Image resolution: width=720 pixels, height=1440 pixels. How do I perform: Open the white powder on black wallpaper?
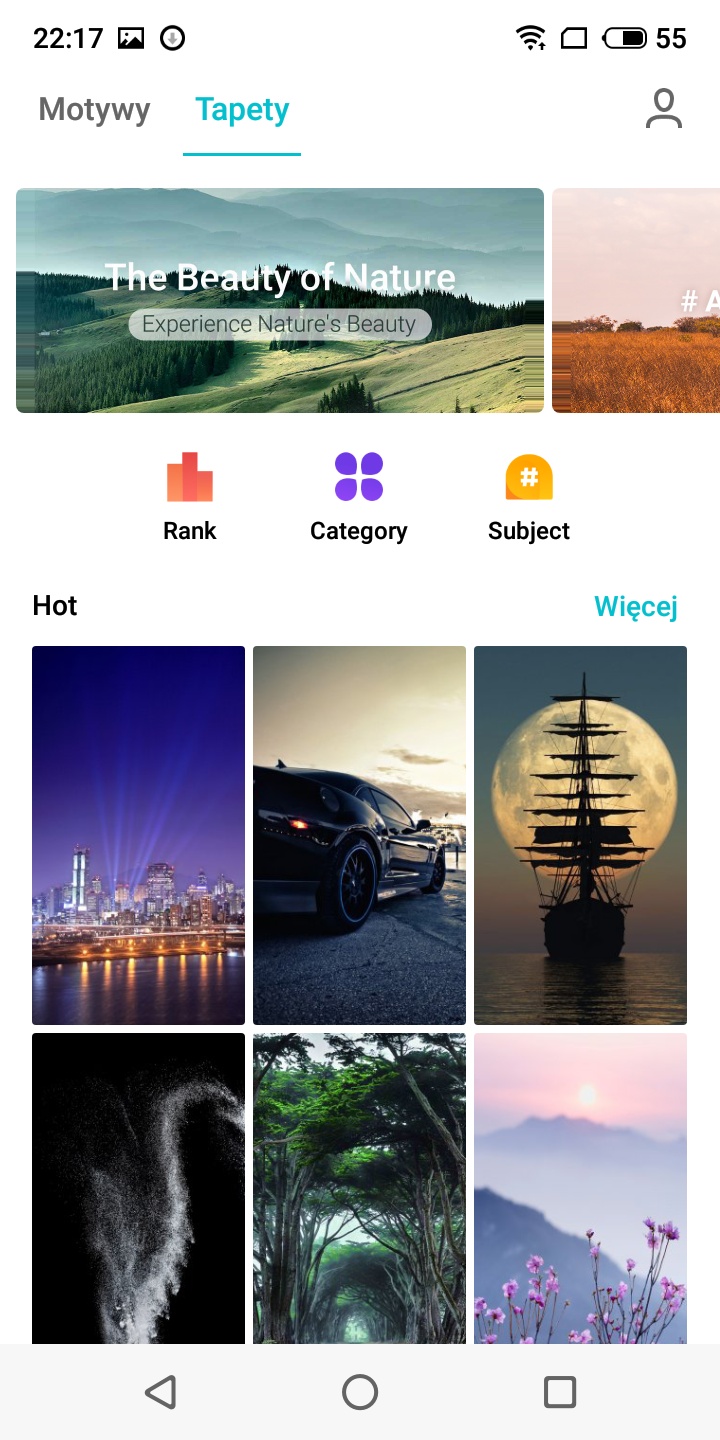coord(138,1188)
